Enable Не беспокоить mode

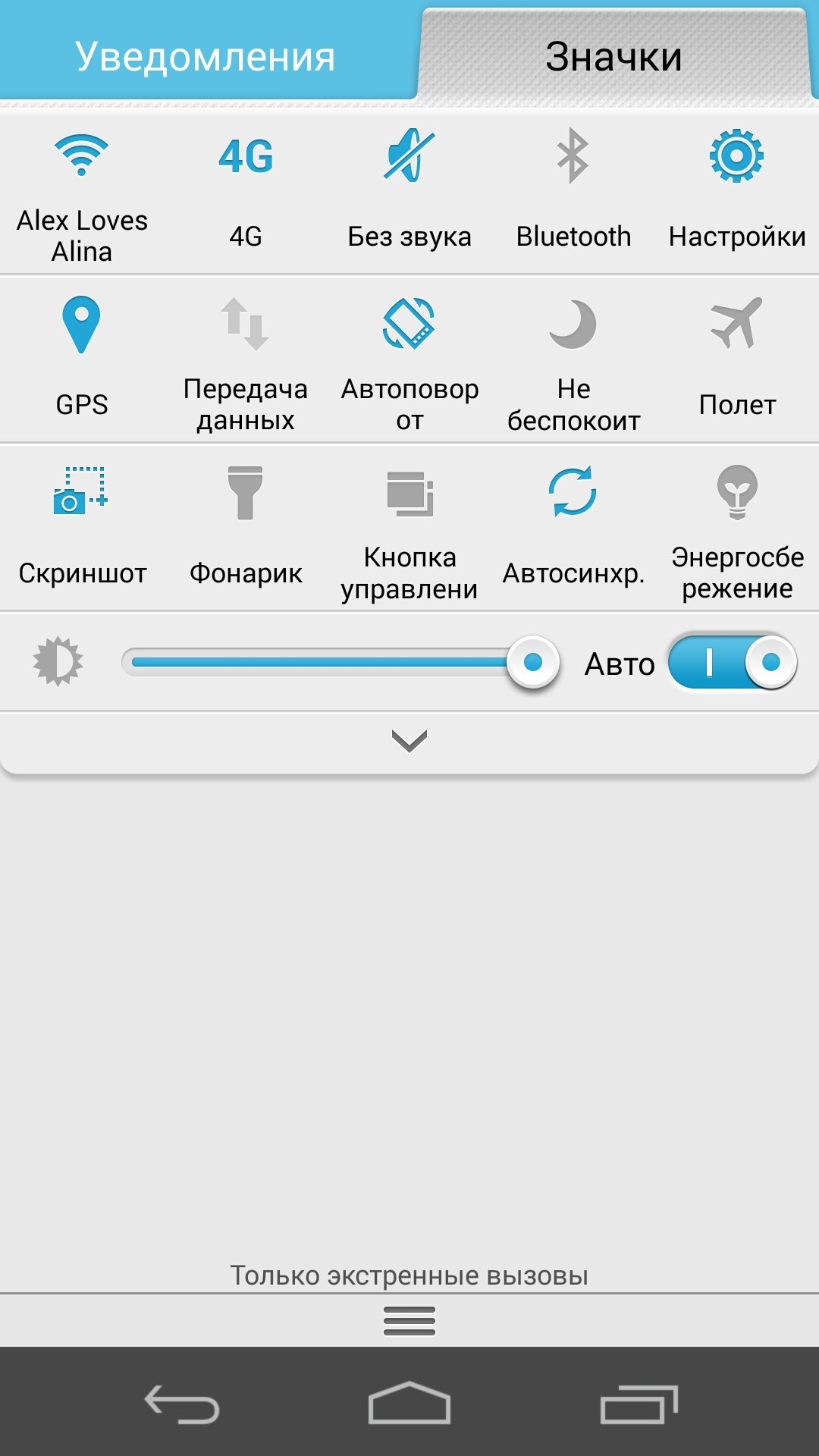pyautogui.click(x=573, y=360)
